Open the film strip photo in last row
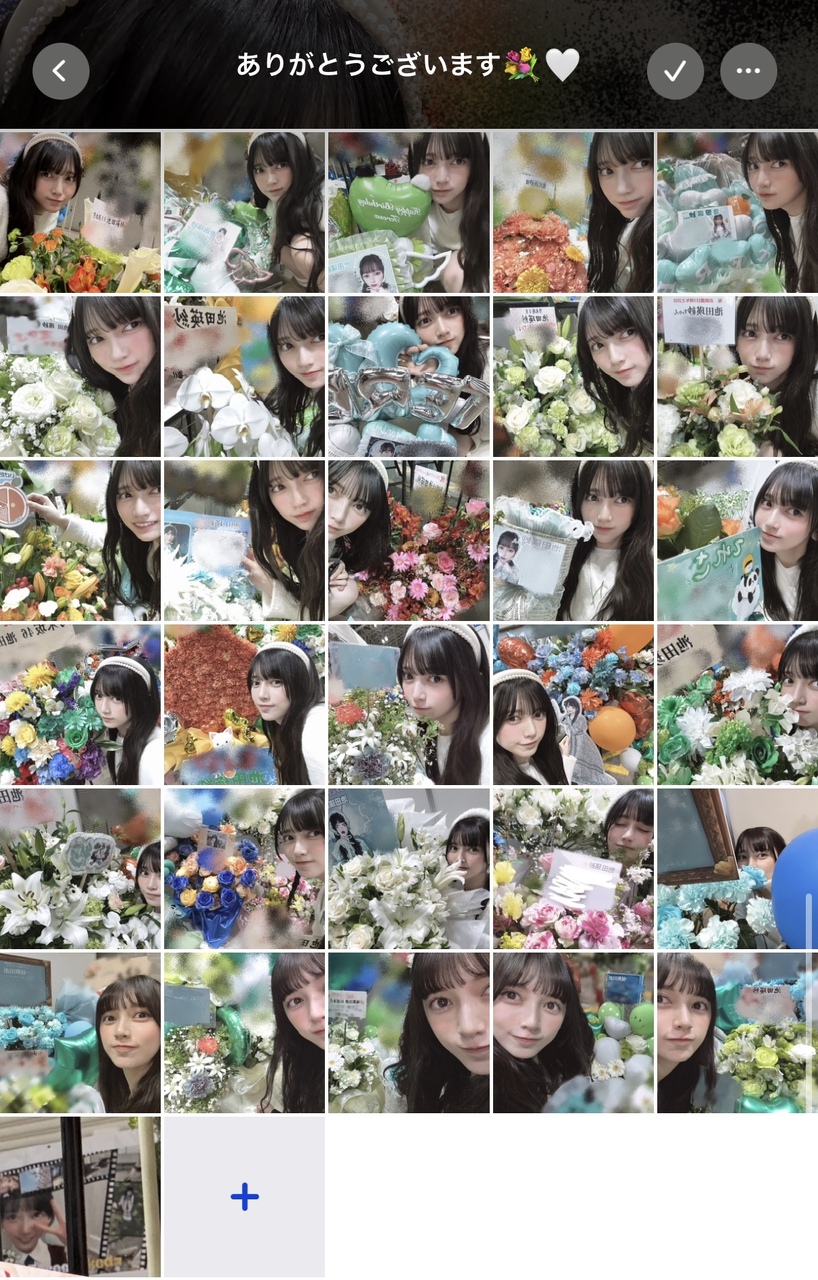The height and width of the screenshot is (1280, 818). coord(80,1196)
